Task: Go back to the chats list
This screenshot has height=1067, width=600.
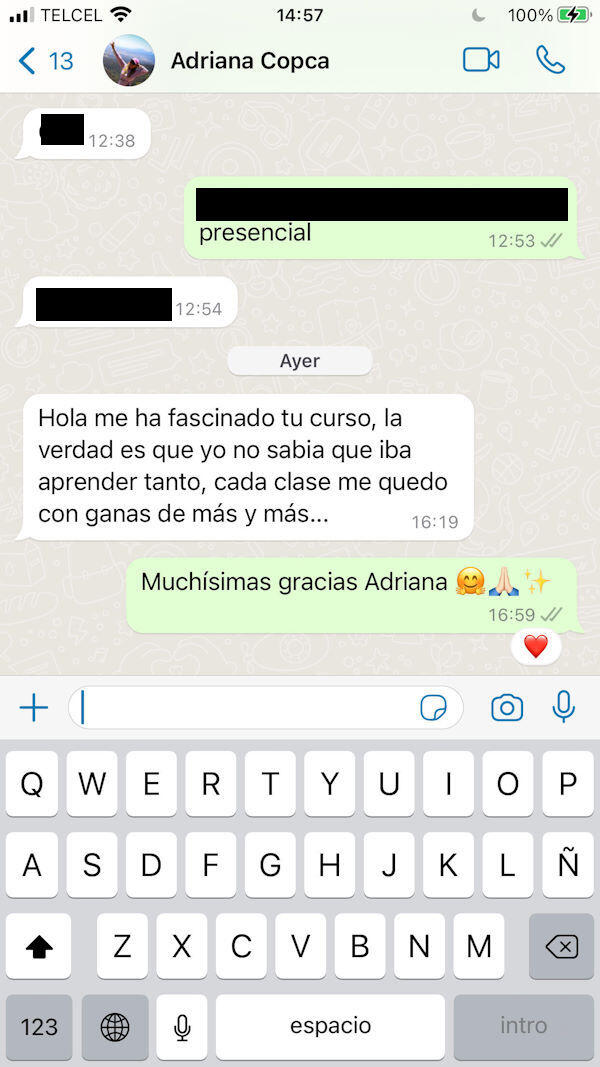Action: pos(45,61)
